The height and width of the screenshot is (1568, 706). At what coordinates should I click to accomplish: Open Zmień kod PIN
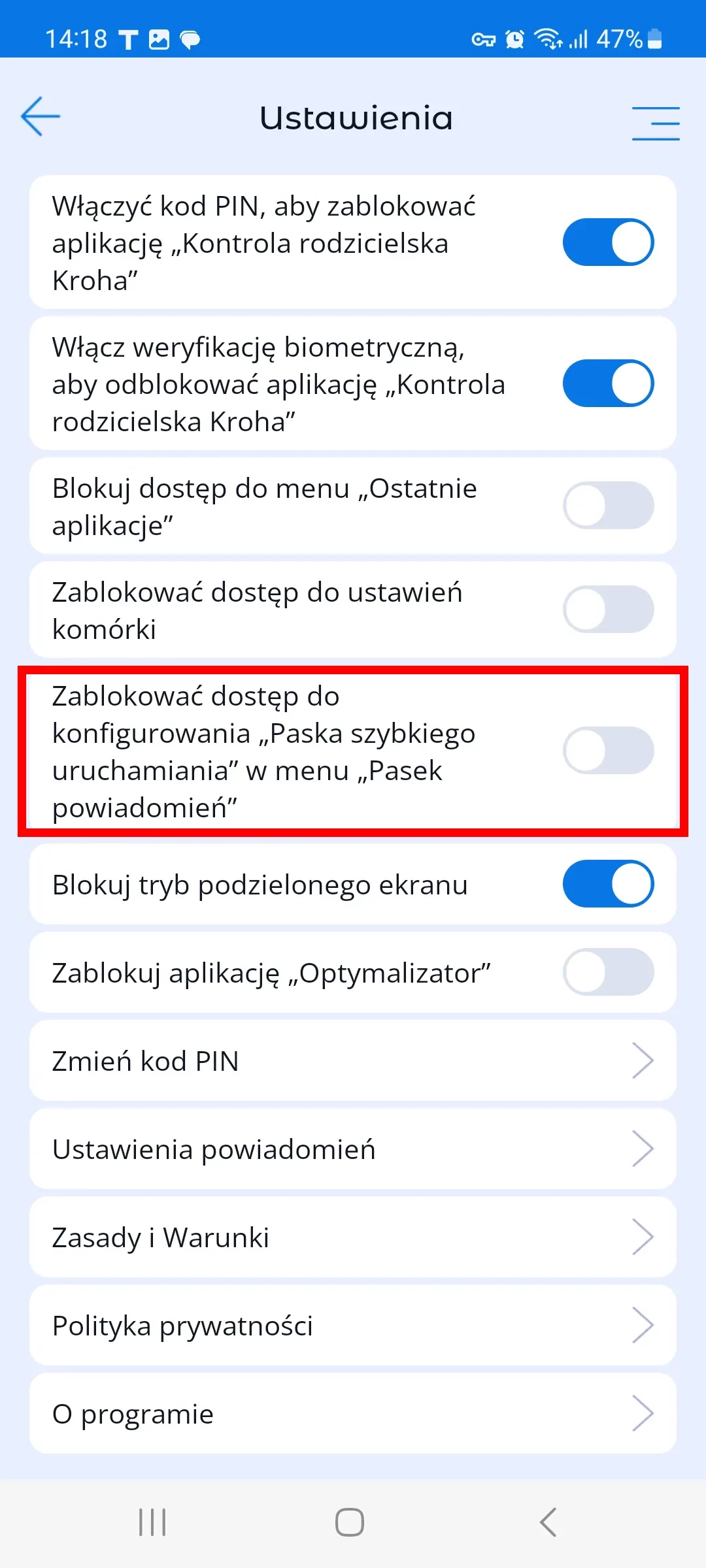[x=353, y=1061]
